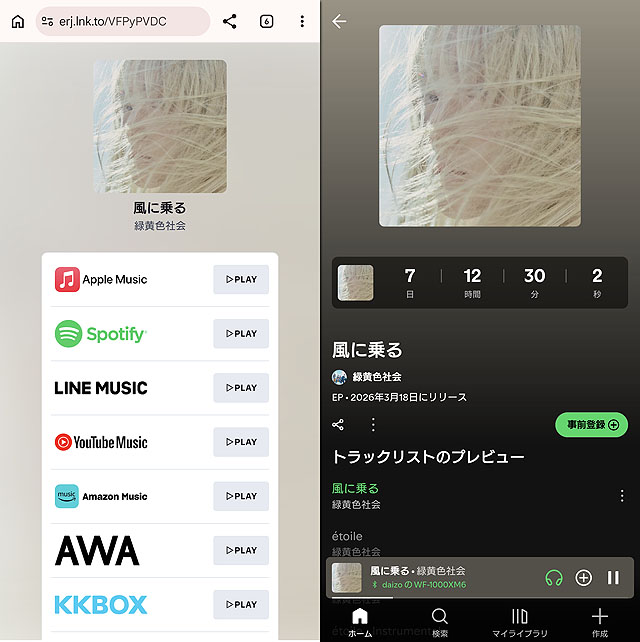
Task: Open the browser home page icon
Action: coord(17,21)
